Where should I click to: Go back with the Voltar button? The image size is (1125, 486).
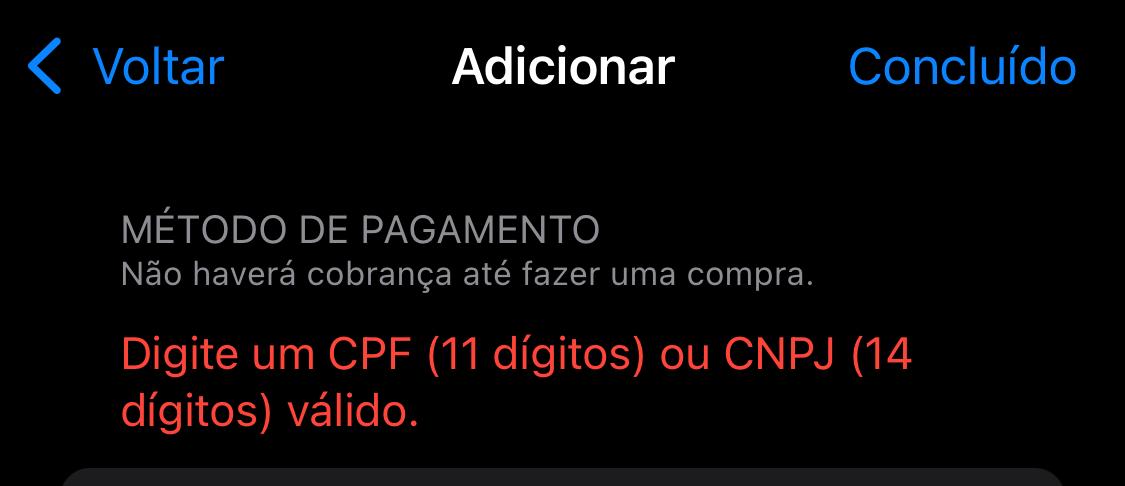coord(128,67)
